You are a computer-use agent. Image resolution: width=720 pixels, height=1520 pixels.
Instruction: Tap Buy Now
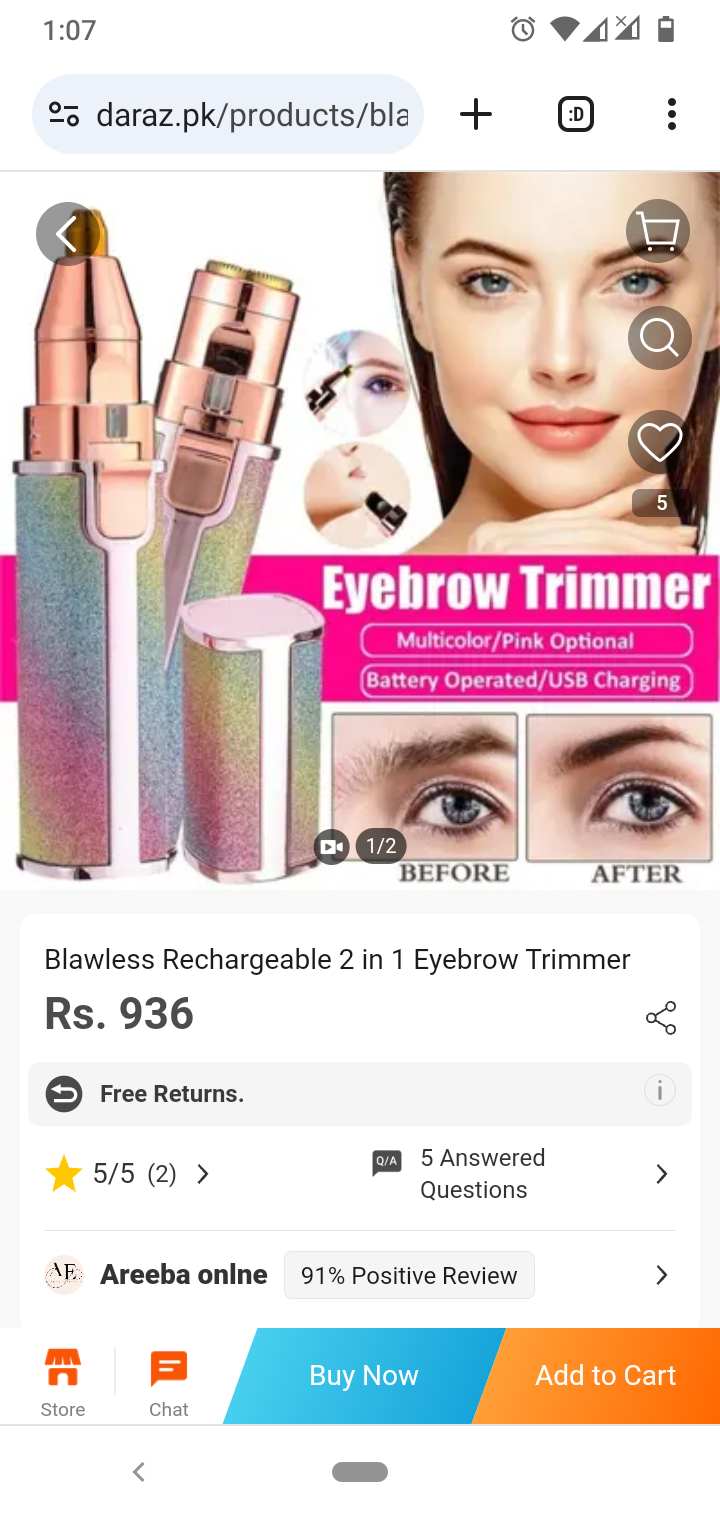(363, 1376)
